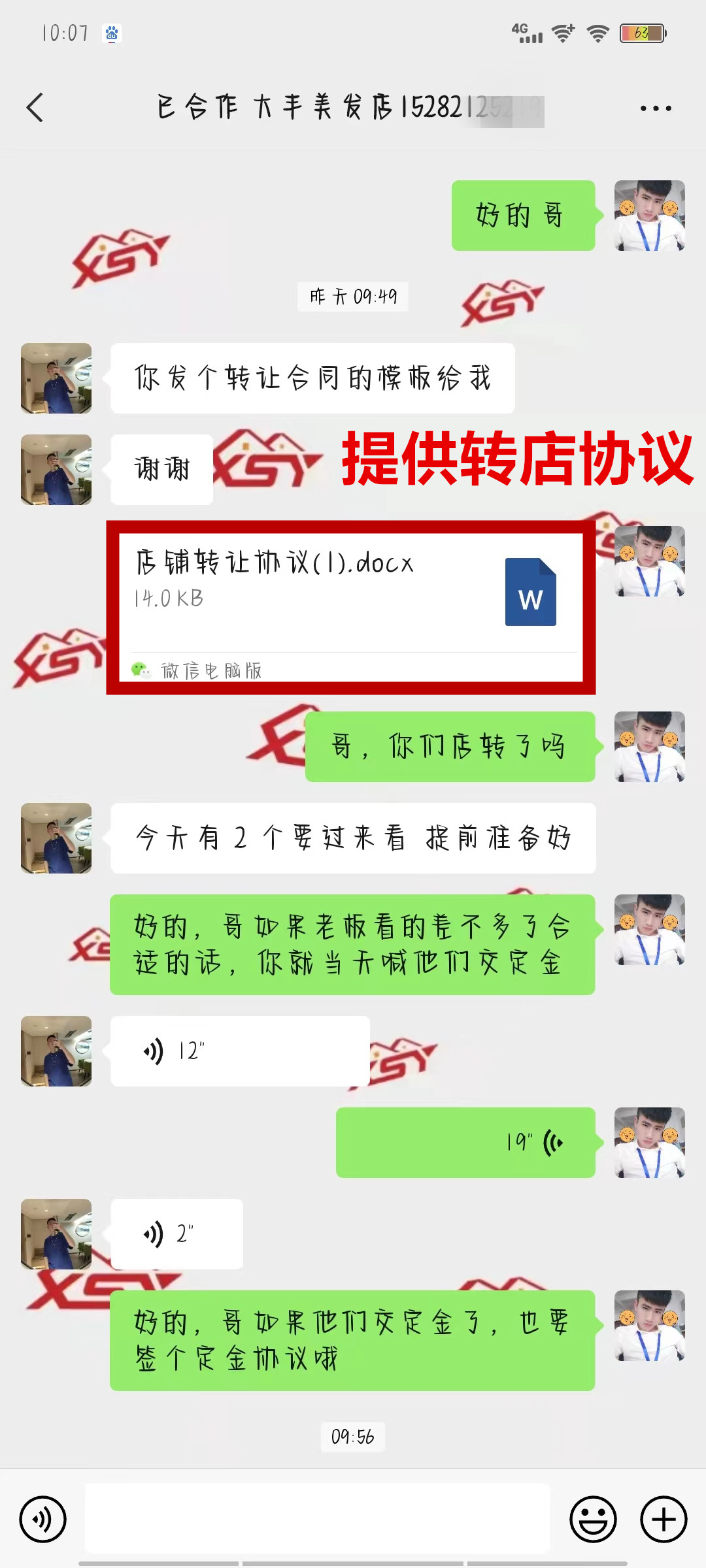Open the plus attachments panel
The image size is (706, 1568).
tap(664, 1519)
